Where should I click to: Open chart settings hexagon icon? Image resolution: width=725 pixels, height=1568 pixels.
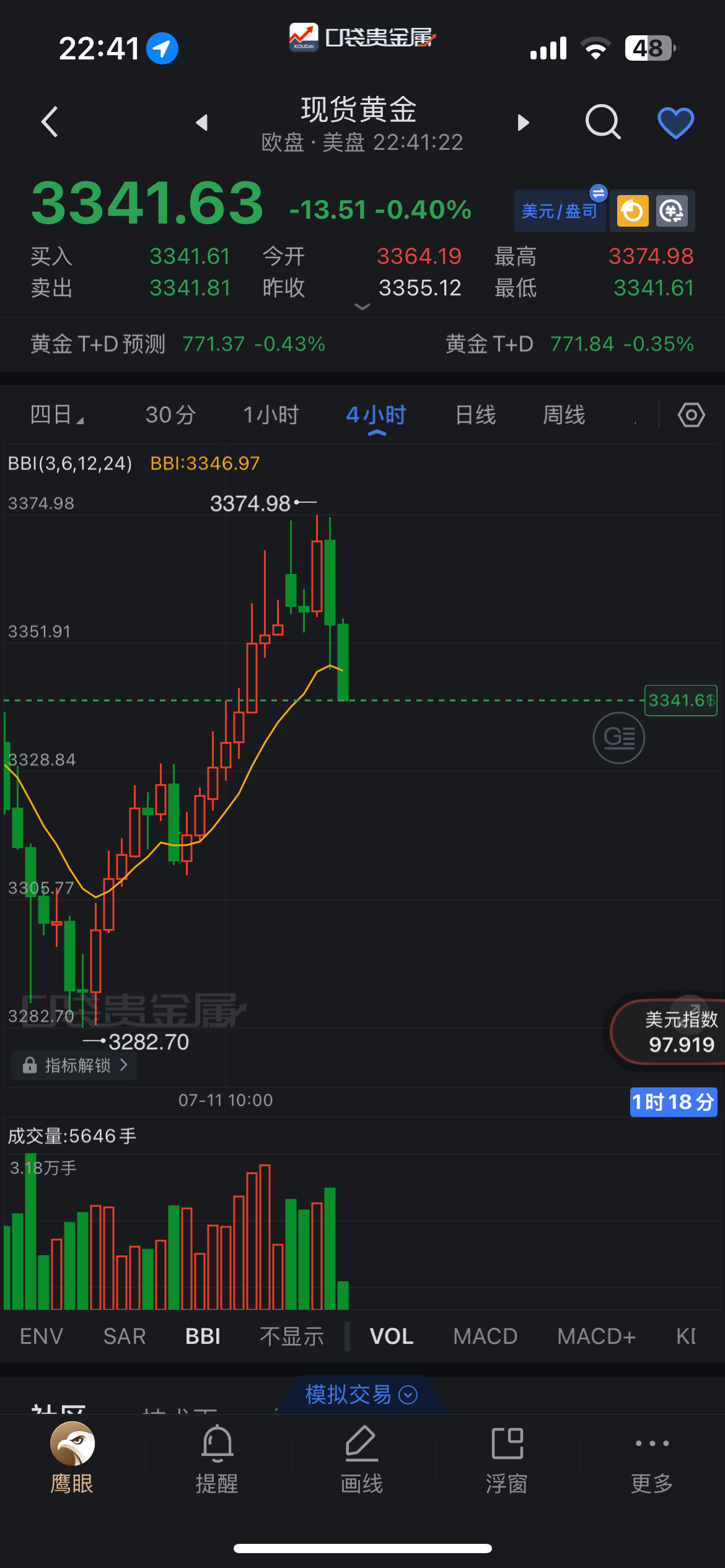[x=691, y=414]
